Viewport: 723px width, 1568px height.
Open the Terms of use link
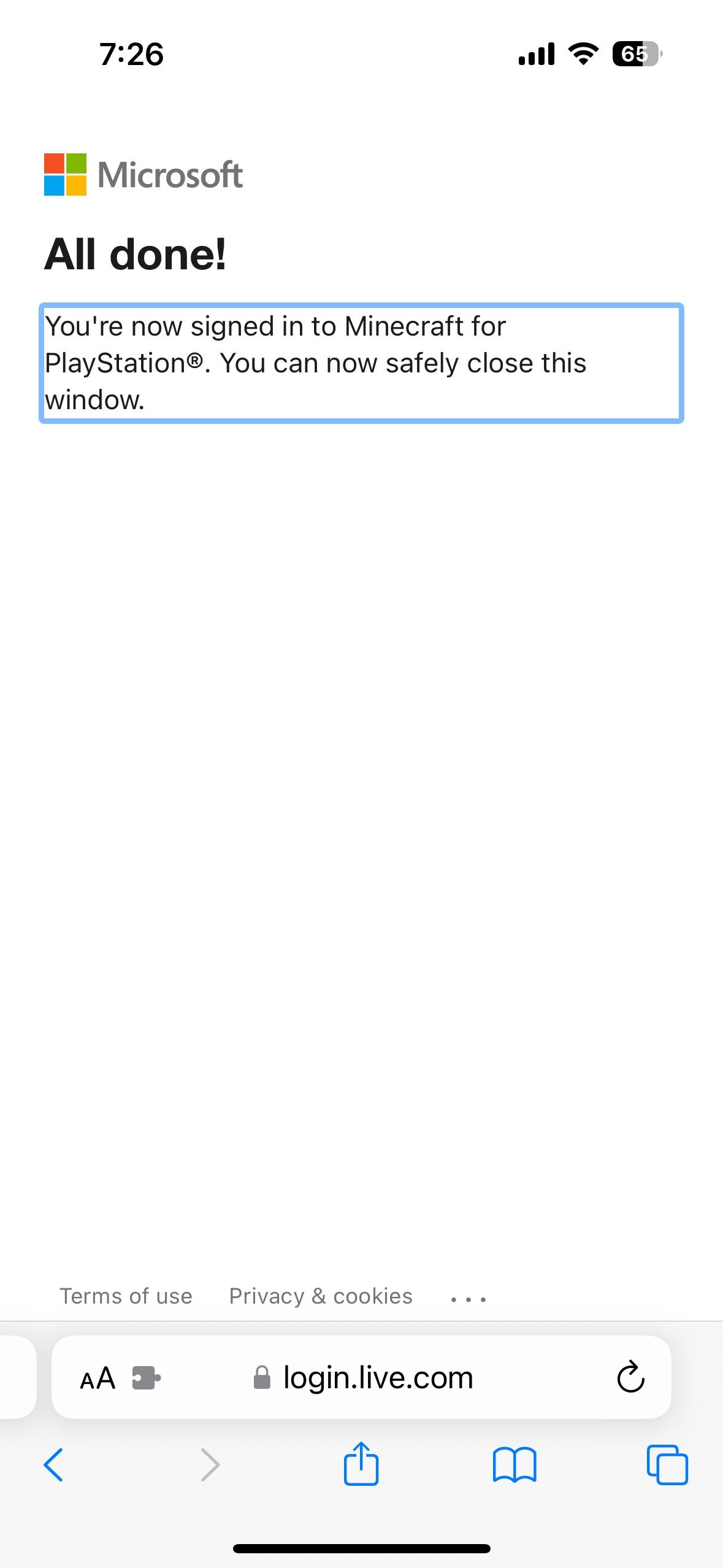(126, 1296)
